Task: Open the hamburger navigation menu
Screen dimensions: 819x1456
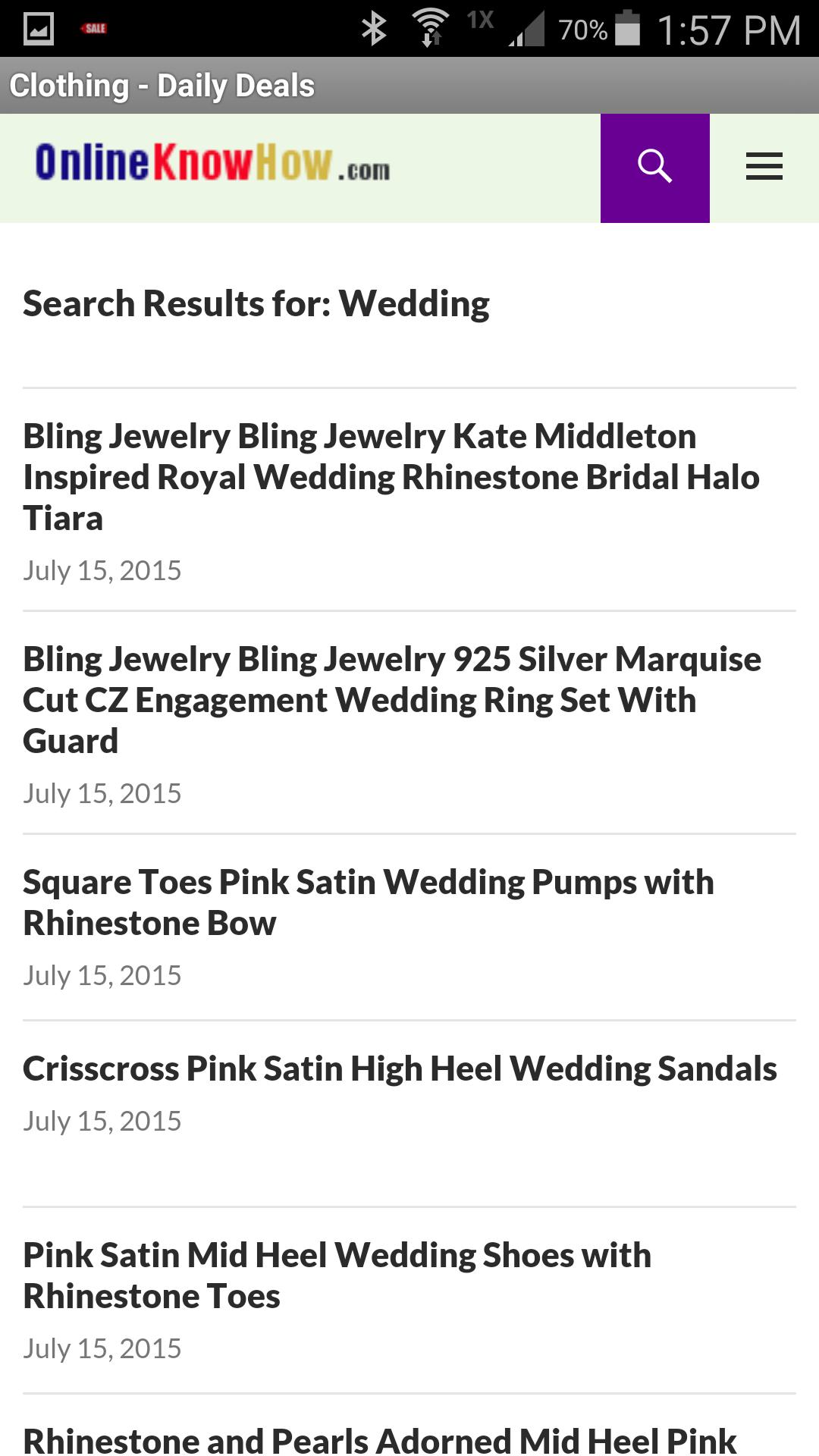Action: pos(763,167)
